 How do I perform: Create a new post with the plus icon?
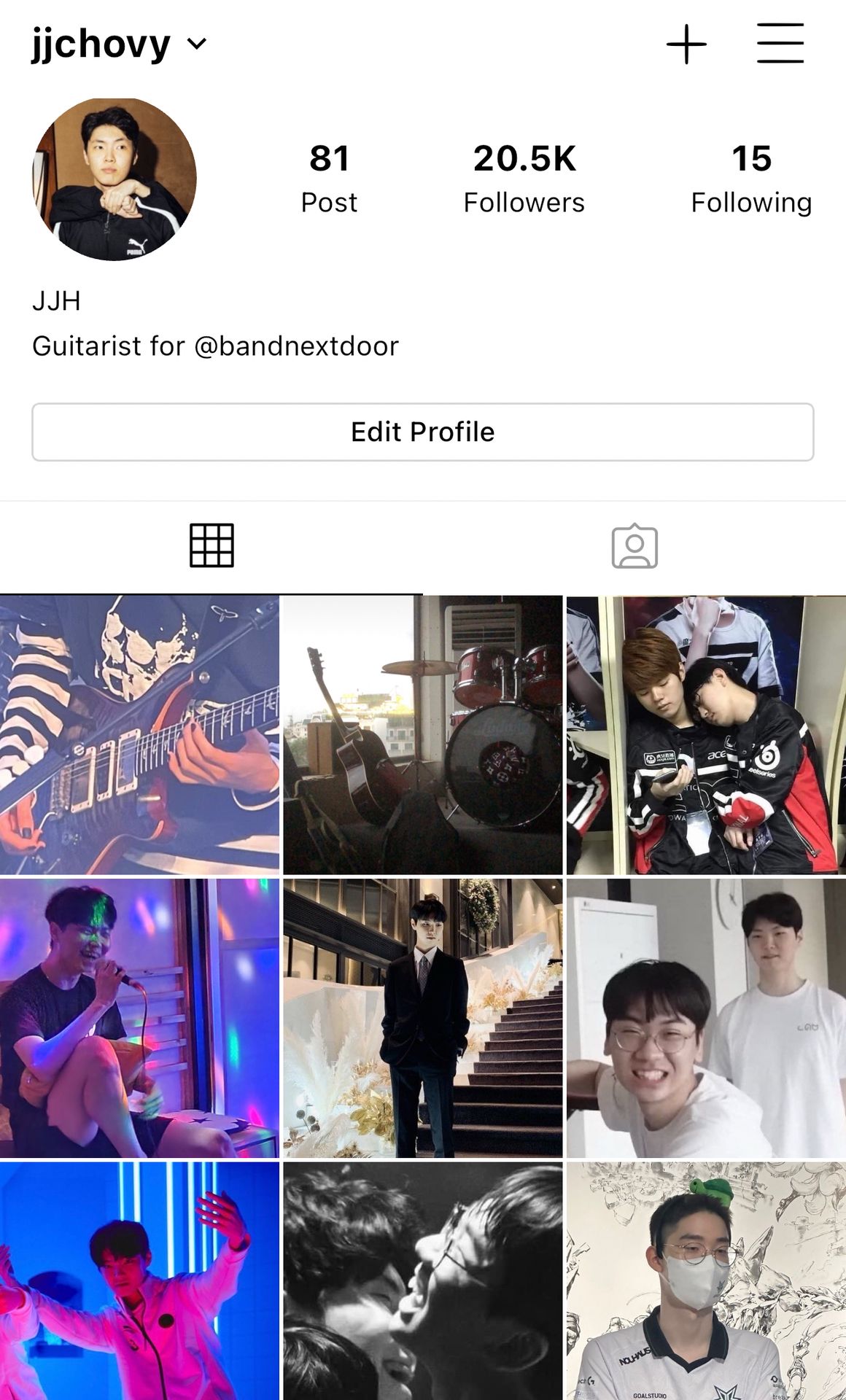click(x=686, y=44)
